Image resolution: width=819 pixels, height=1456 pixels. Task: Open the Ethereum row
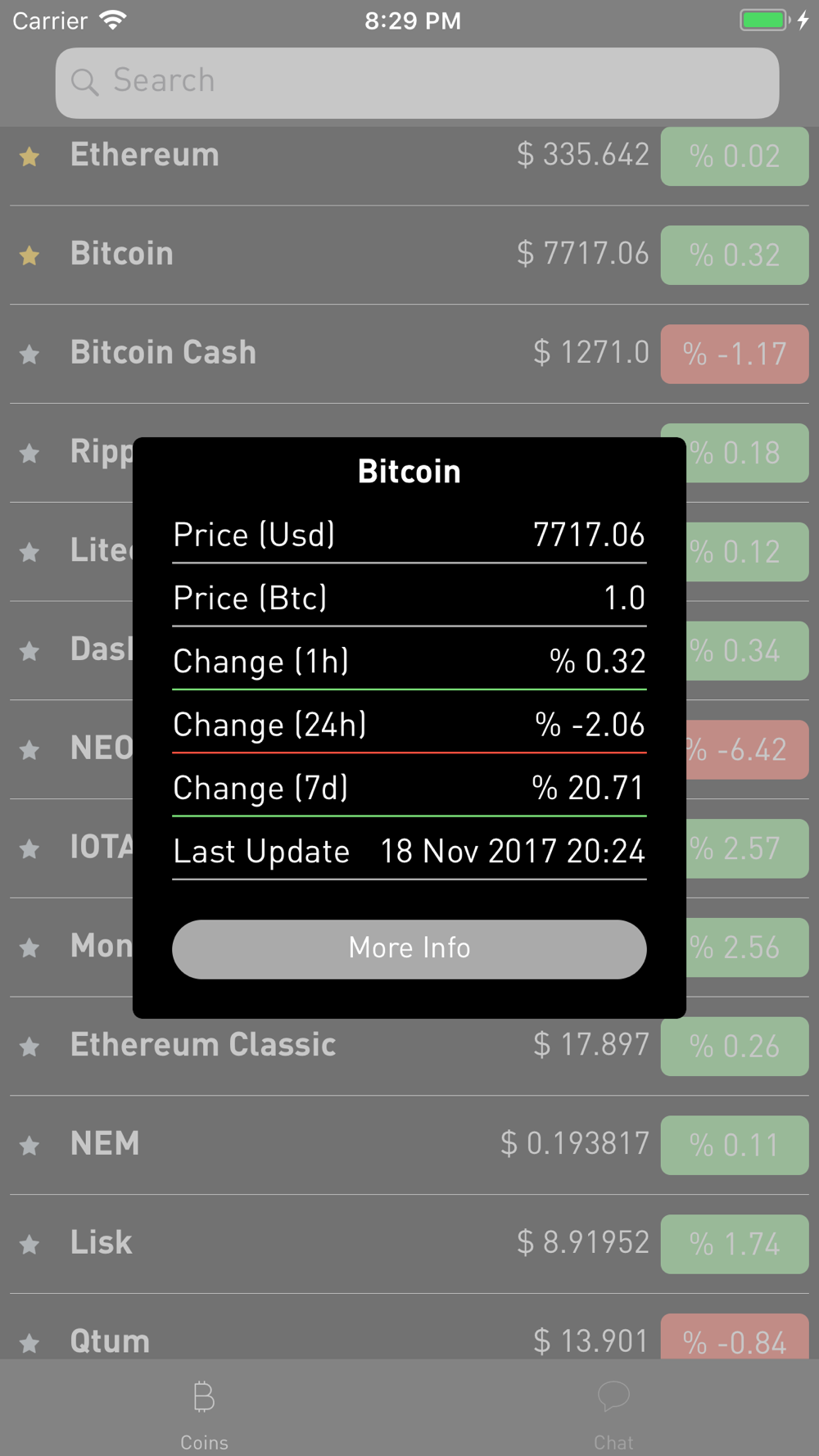pyautogui.click(x=409, y=156)
